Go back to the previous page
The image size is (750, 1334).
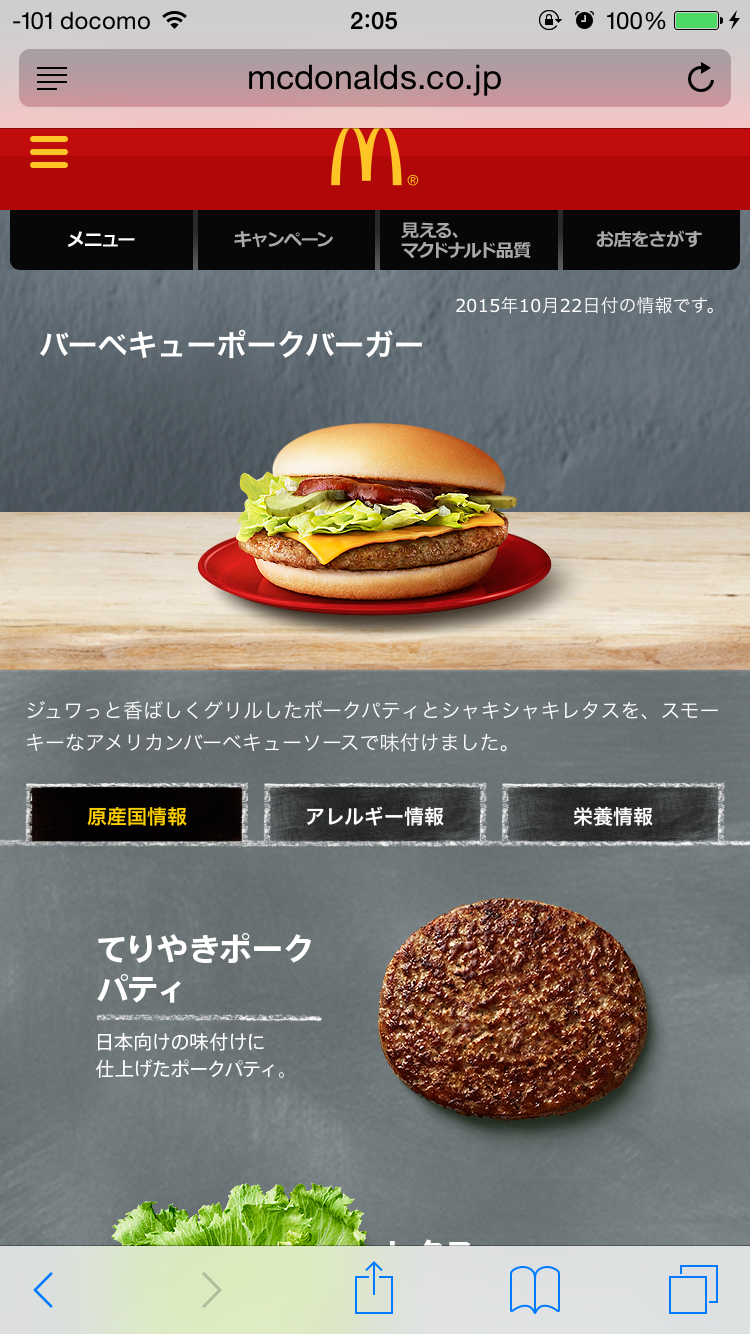pyautogui.click(x=44, y=1290)
